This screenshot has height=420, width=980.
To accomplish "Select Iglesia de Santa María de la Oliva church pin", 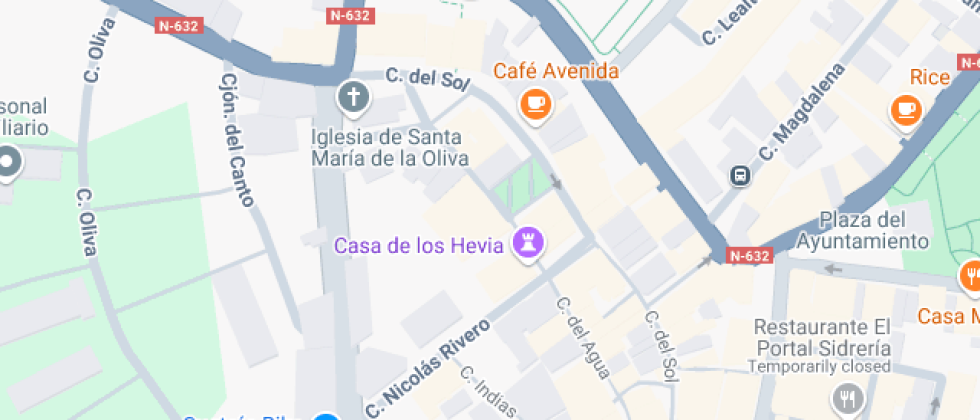I will point(352,98).
